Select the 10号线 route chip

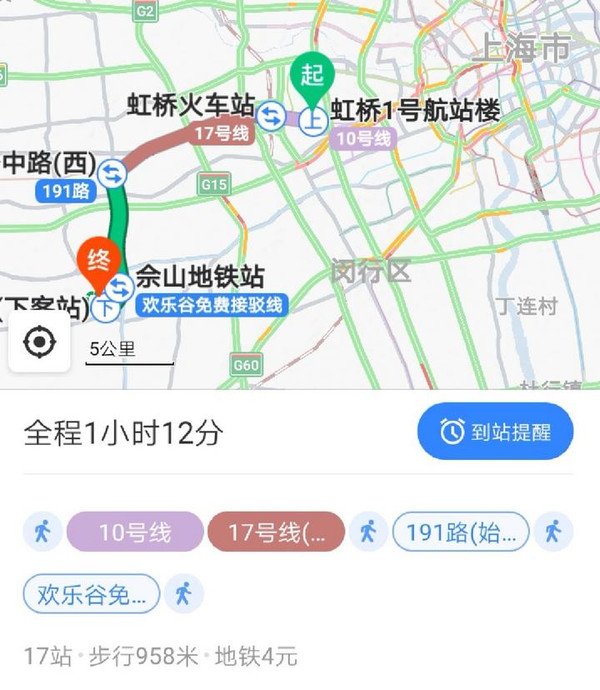[x=134, y=532]
